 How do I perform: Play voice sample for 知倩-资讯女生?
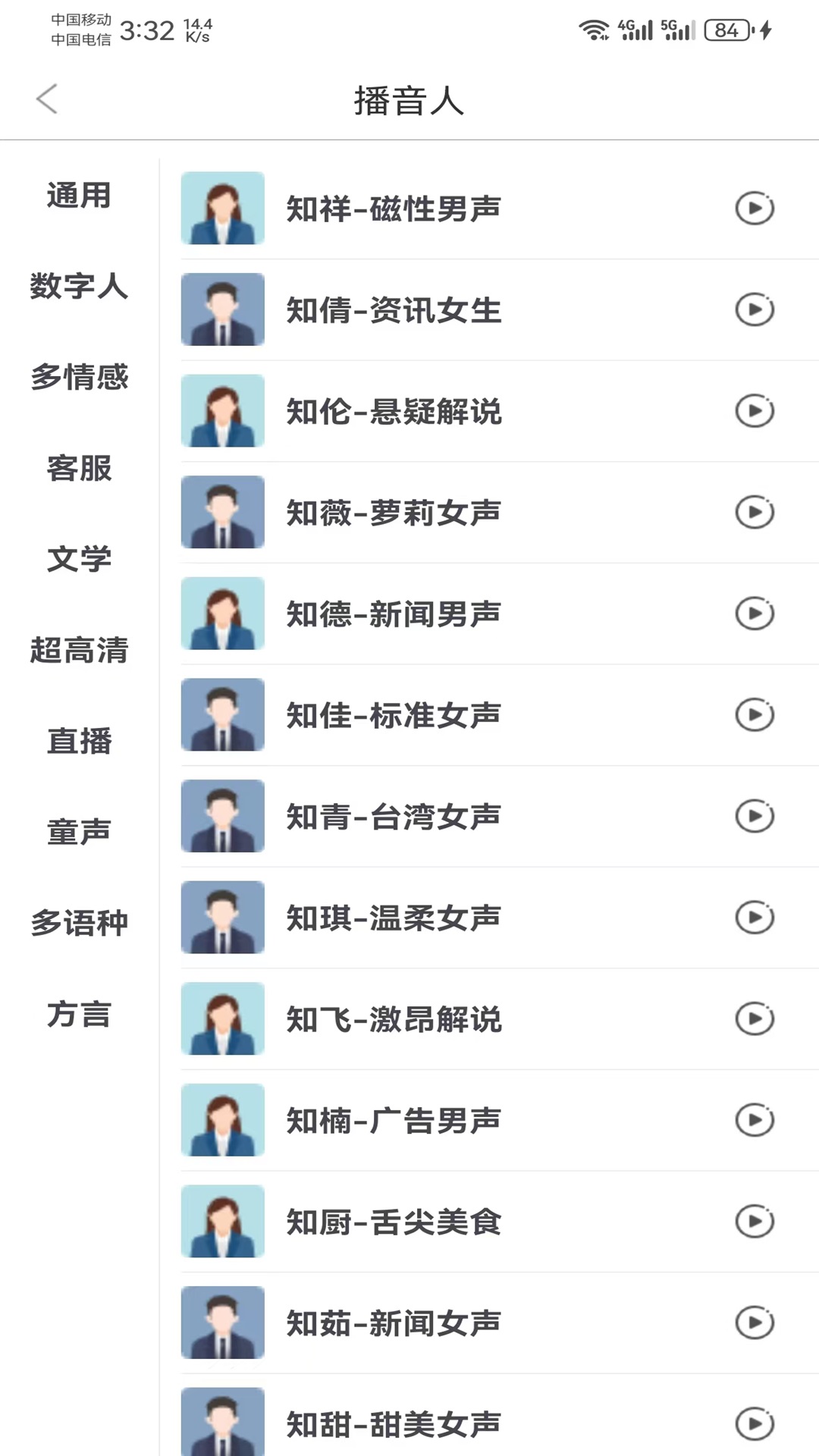point(754,309)
